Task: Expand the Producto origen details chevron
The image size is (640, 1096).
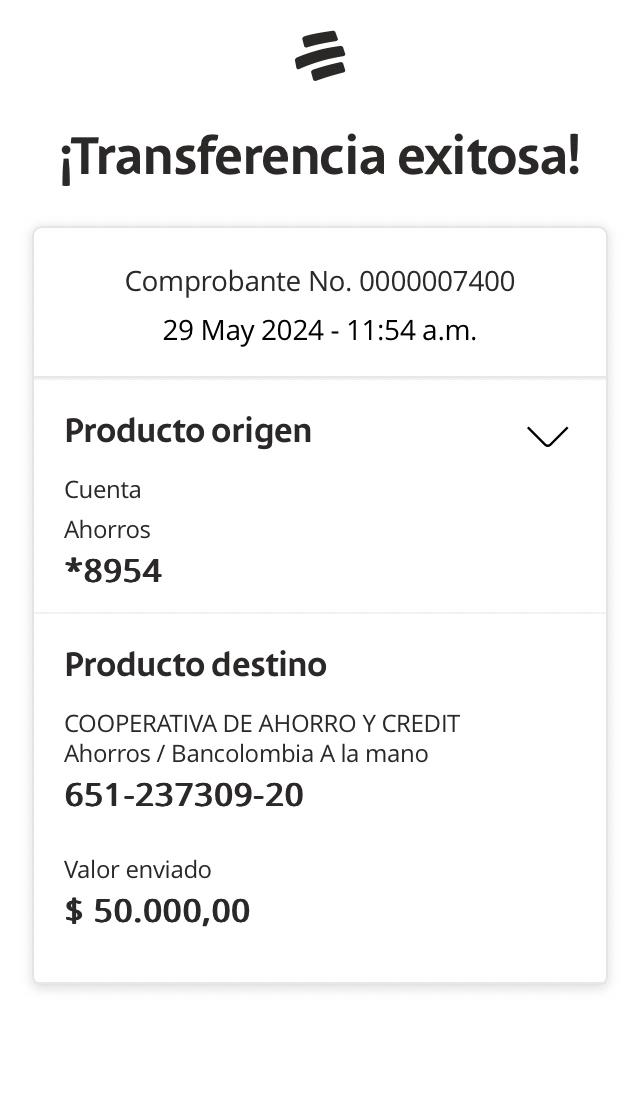Action: (547, 437)
